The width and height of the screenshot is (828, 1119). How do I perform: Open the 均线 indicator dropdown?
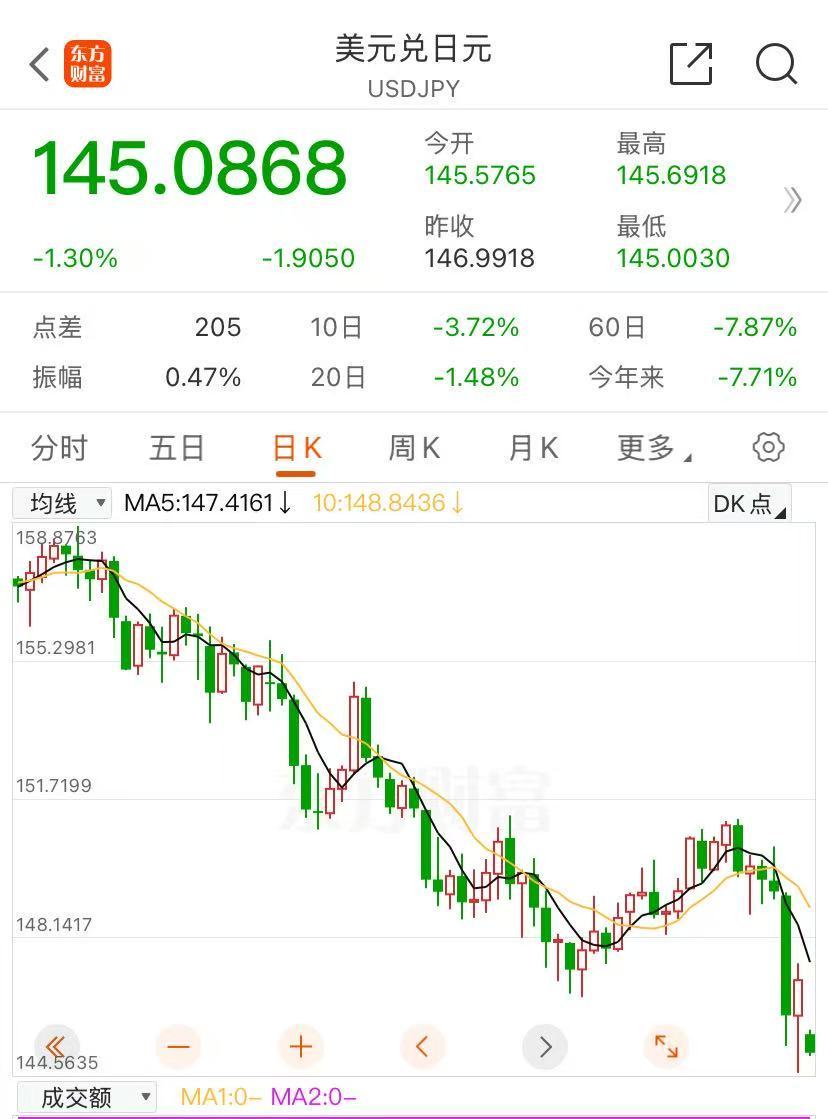[x=62, y=503]
